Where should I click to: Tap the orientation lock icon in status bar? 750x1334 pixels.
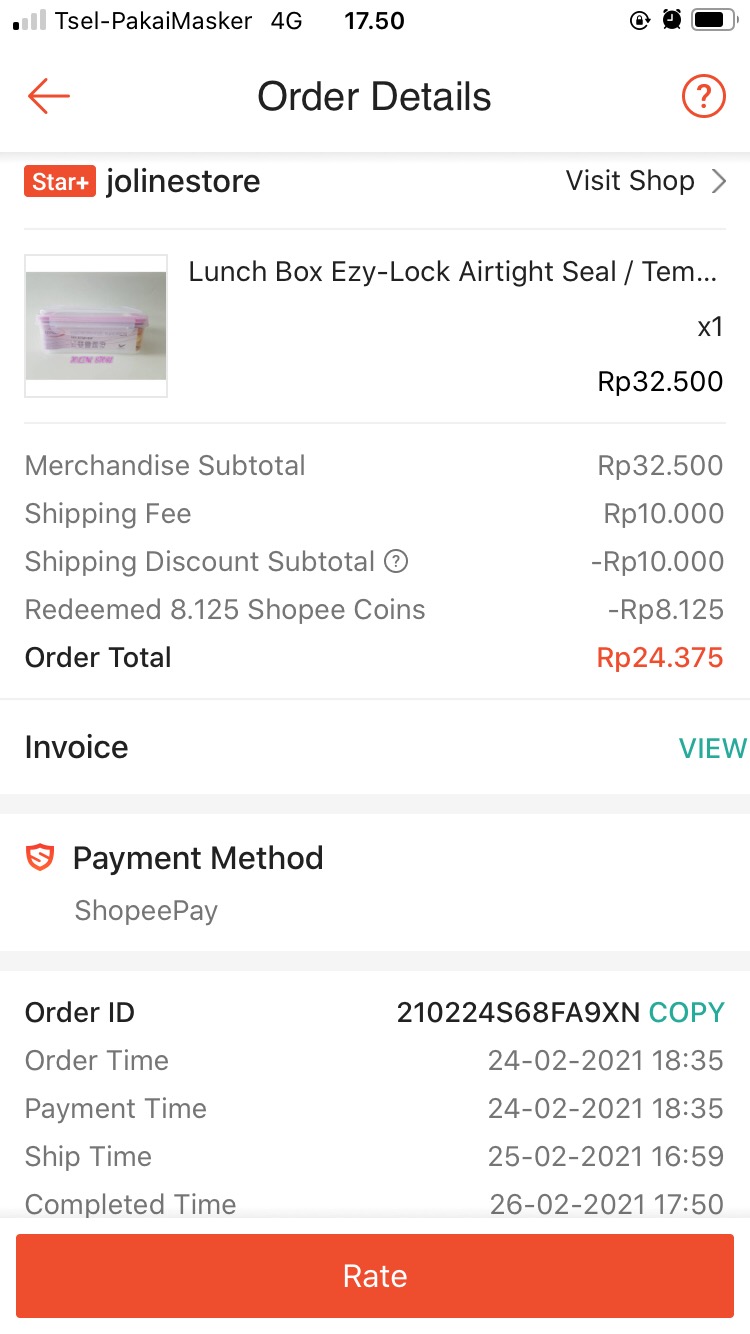(x=640, y=19)
